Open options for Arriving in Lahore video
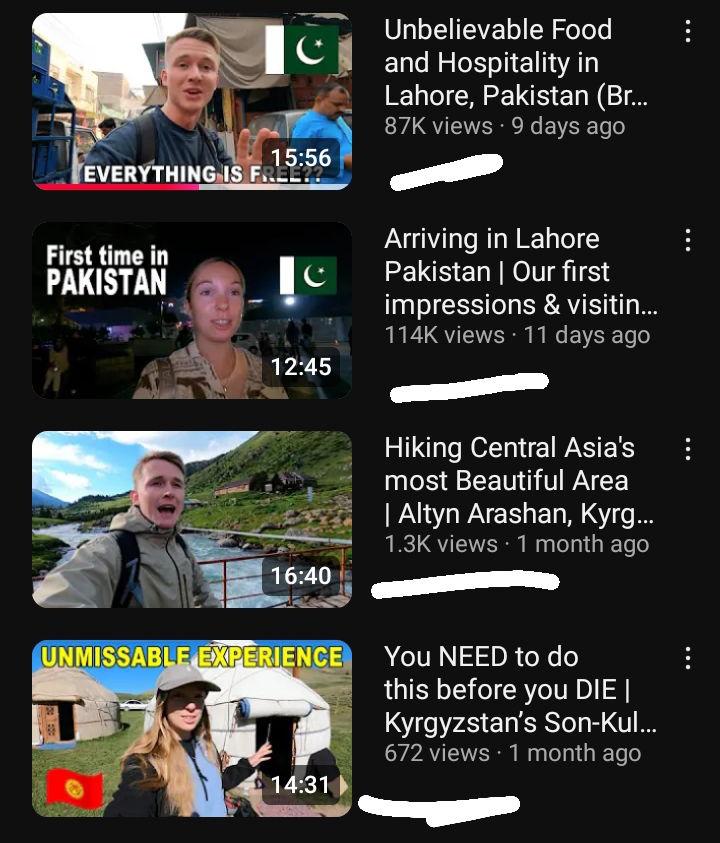 tap(687, 240)
